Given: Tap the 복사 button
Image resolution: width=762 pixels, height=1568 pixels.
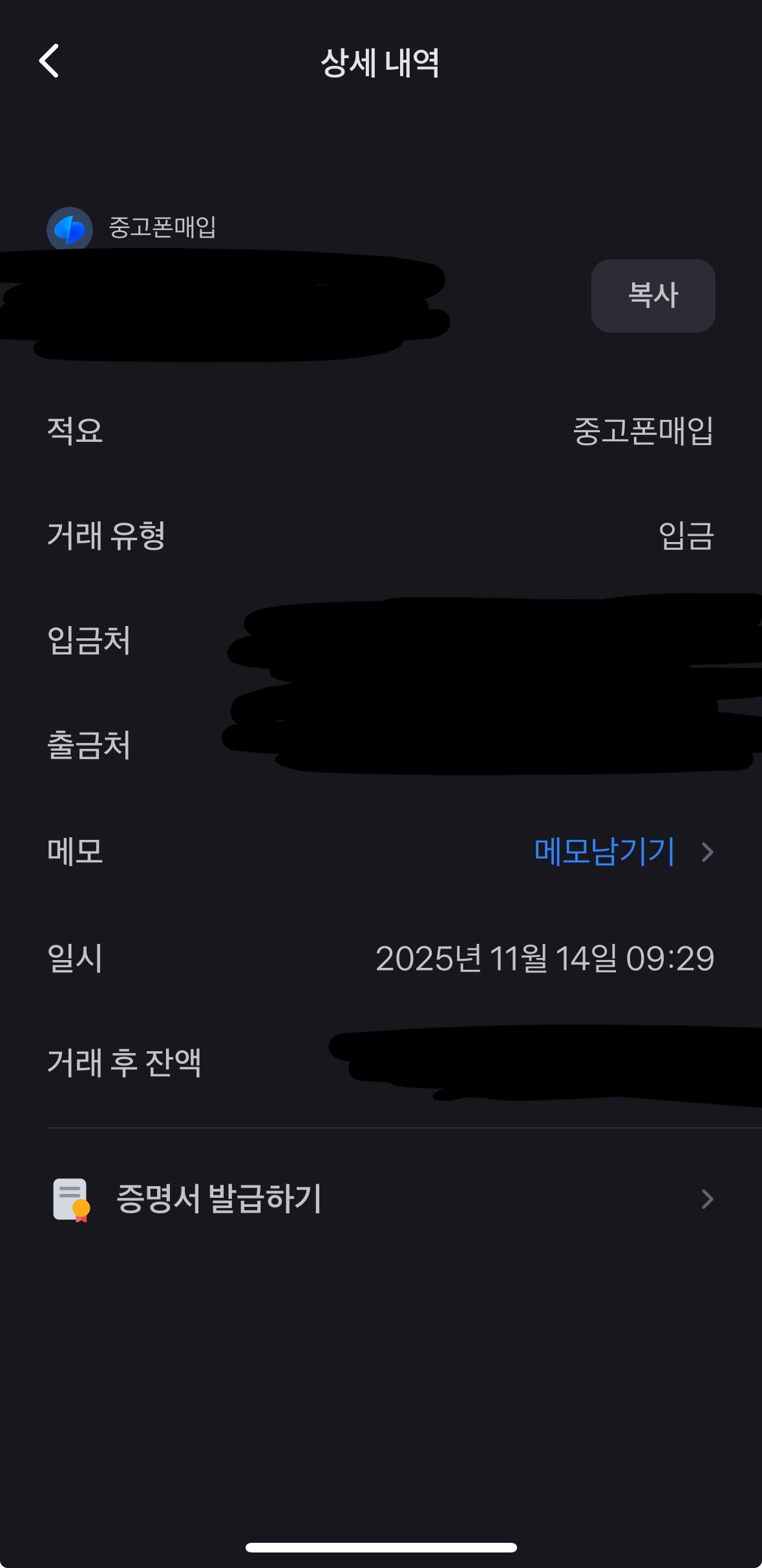Looking at the screenshot, I should 653,296.
